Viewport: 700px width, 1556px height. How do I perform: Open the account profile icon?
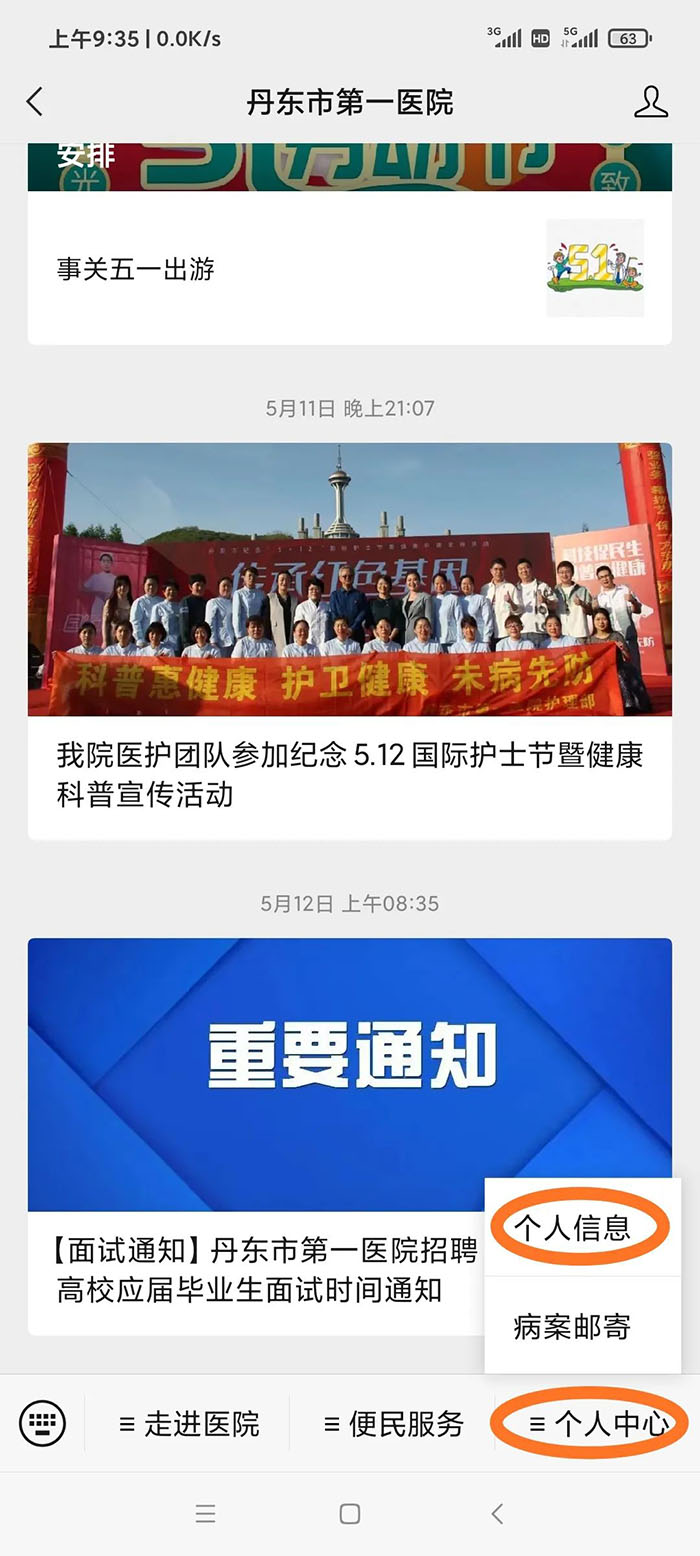click(x=651, y=101)
